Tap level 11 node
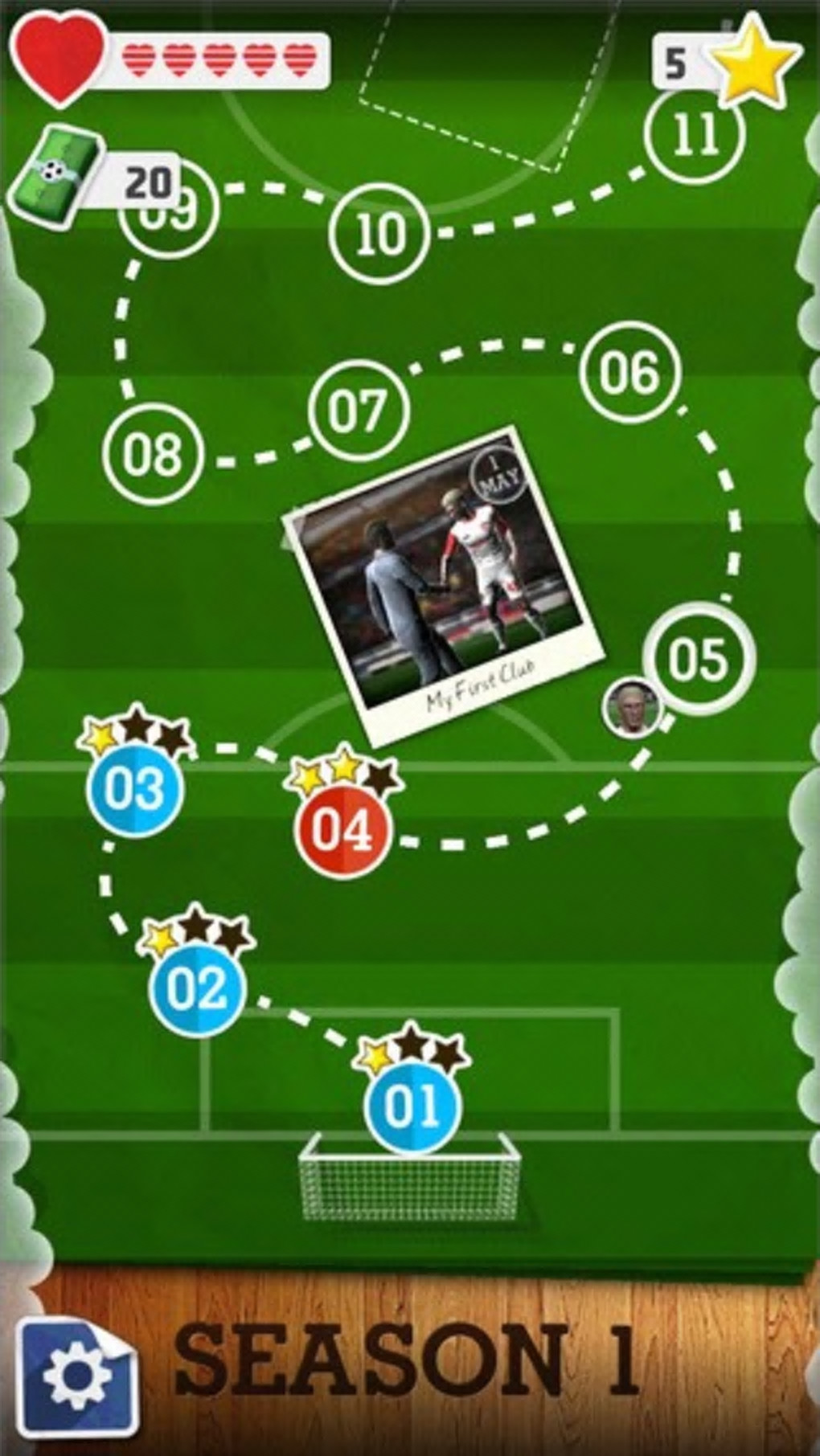The height and width of the screenshot is (1456, 820). pyautogui.click(x=695, y=133)
